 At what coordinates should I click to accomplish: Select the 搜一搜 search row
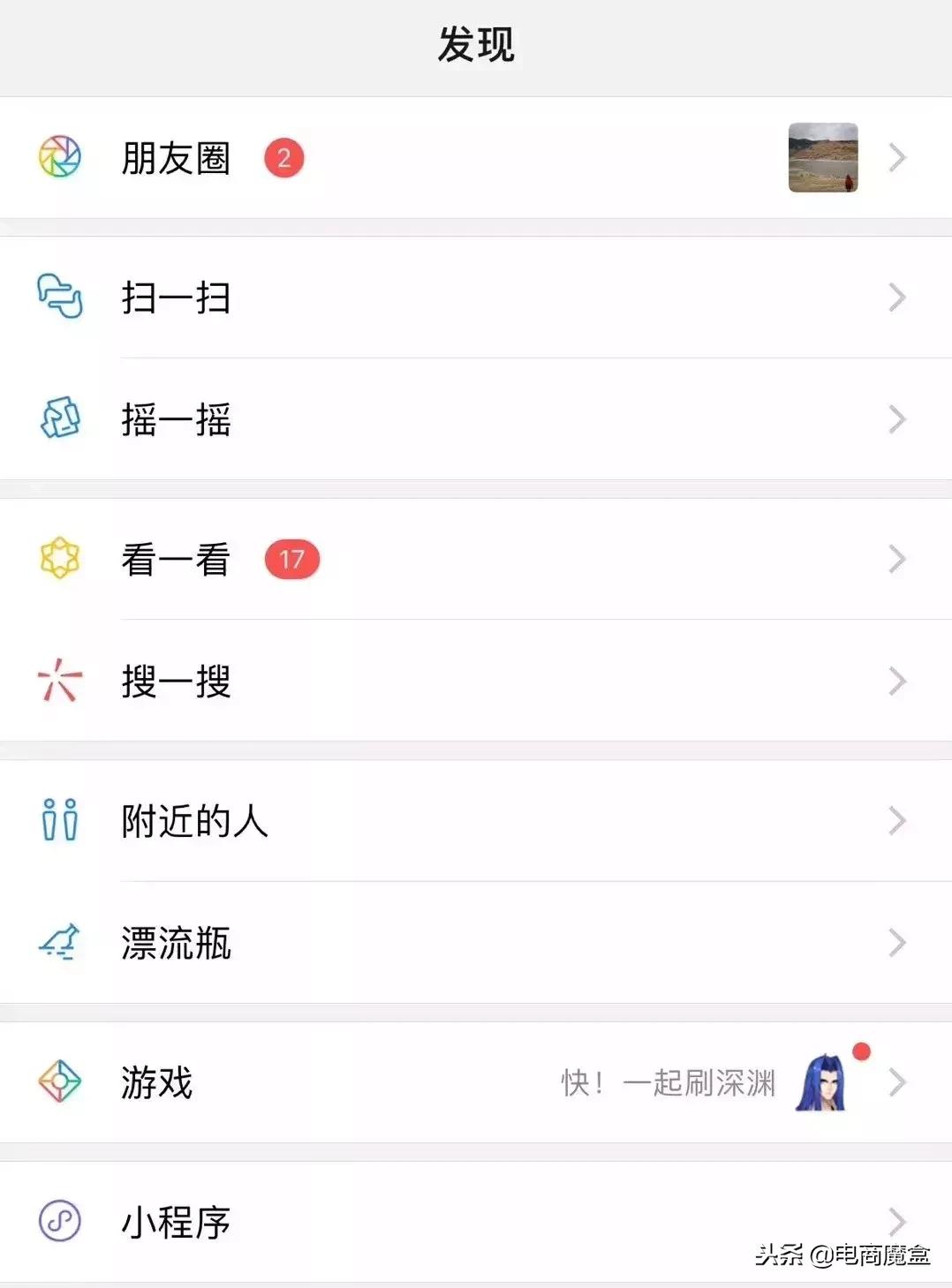pyautogui.click(x=177, y=680)
